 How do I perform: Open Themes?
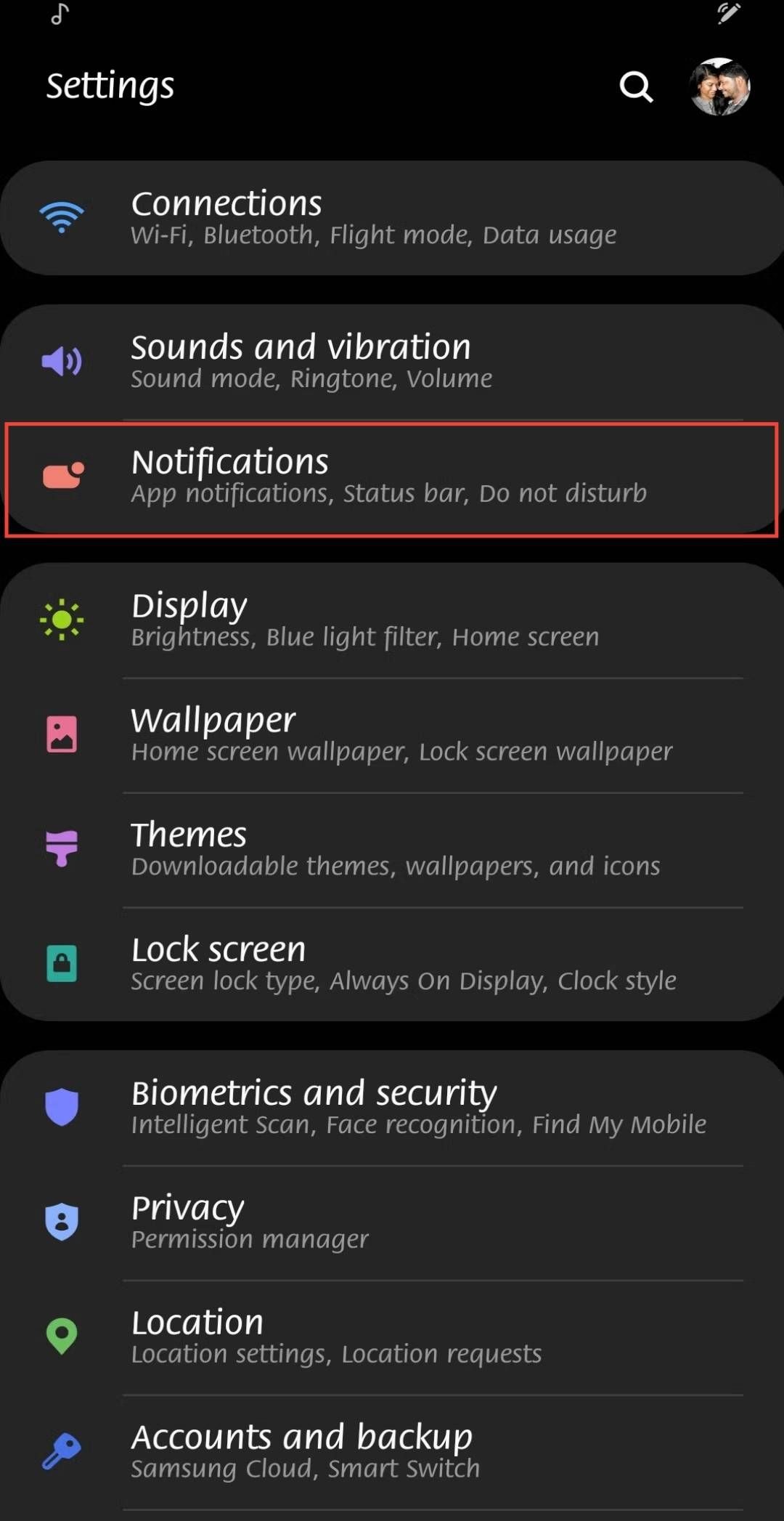pos(392,849)
